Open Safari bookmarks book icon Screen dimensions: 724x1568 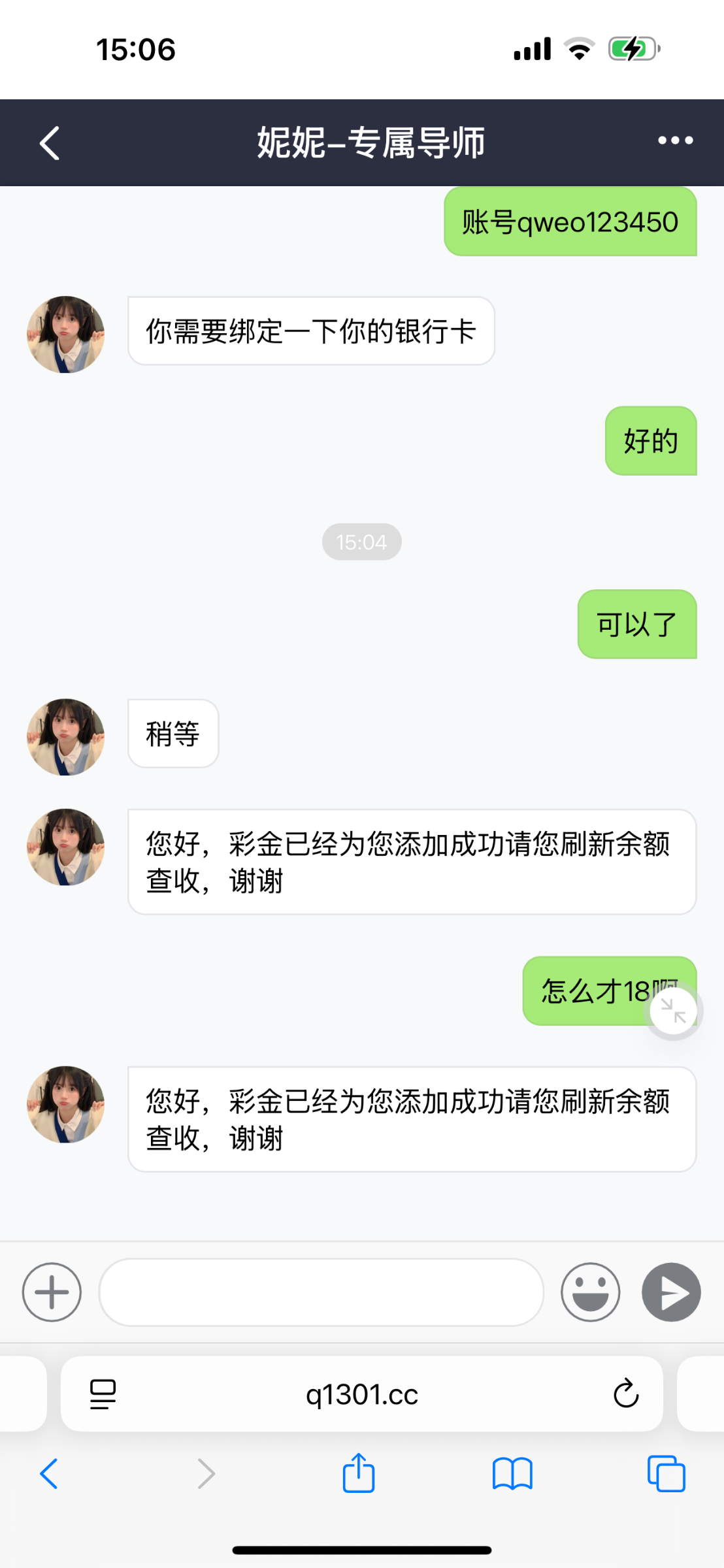(512, 1474)
